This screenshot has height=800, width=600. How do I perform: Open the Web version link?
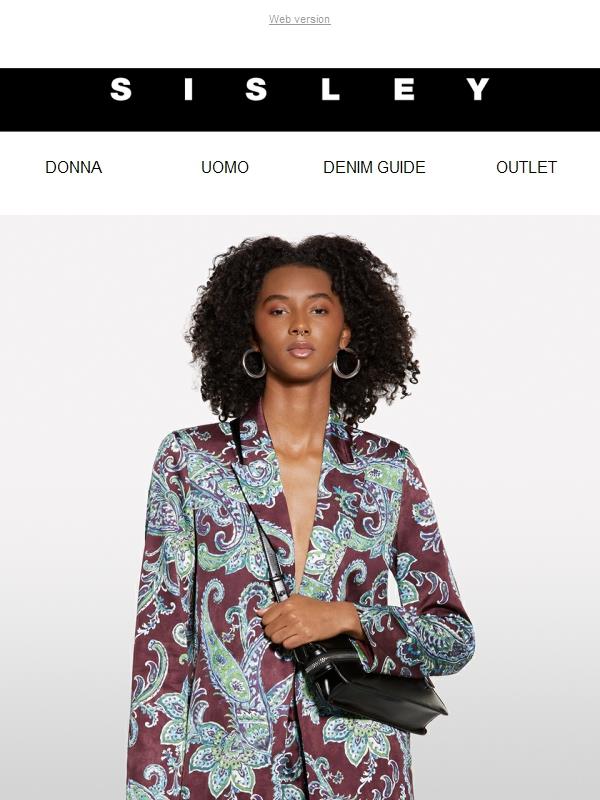tap(299, 19)
